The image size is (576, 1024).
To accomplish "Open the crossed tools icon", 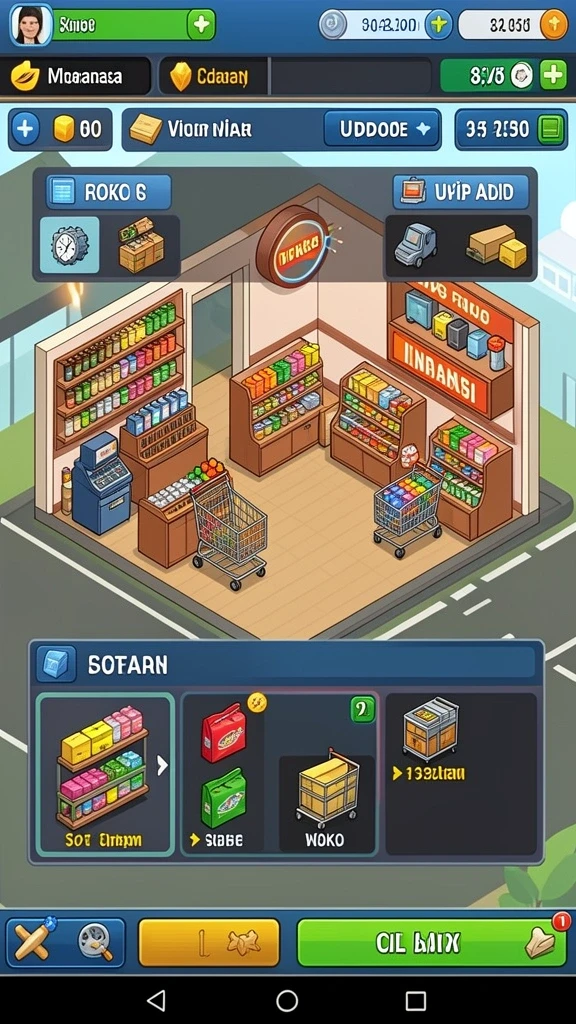I will click(33, 942).
